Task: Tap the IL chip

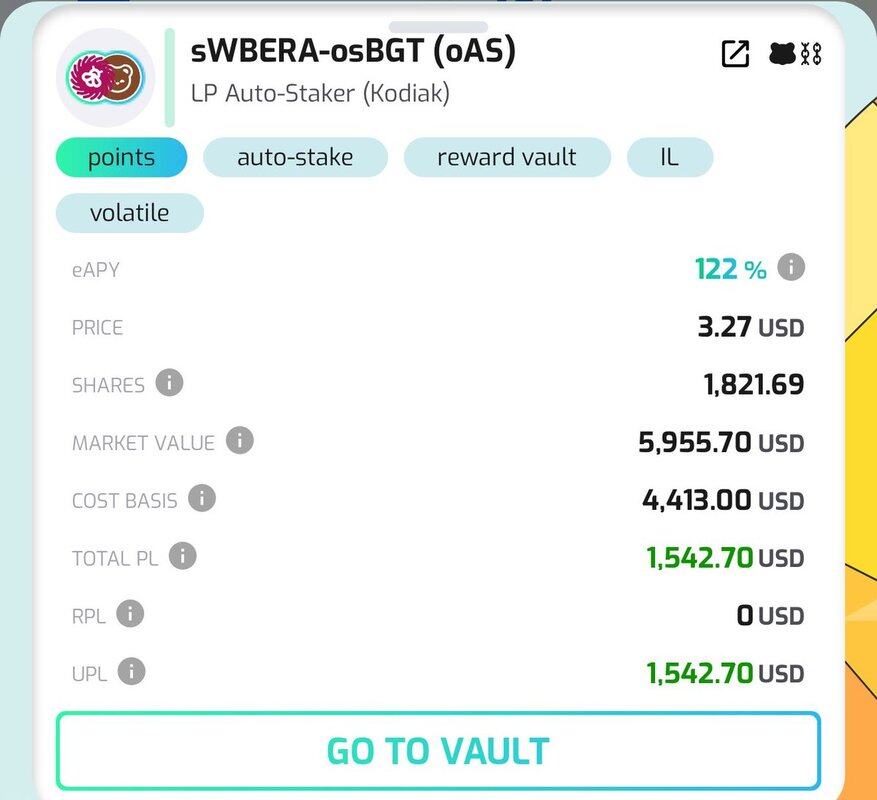Action: coord(669,158)
